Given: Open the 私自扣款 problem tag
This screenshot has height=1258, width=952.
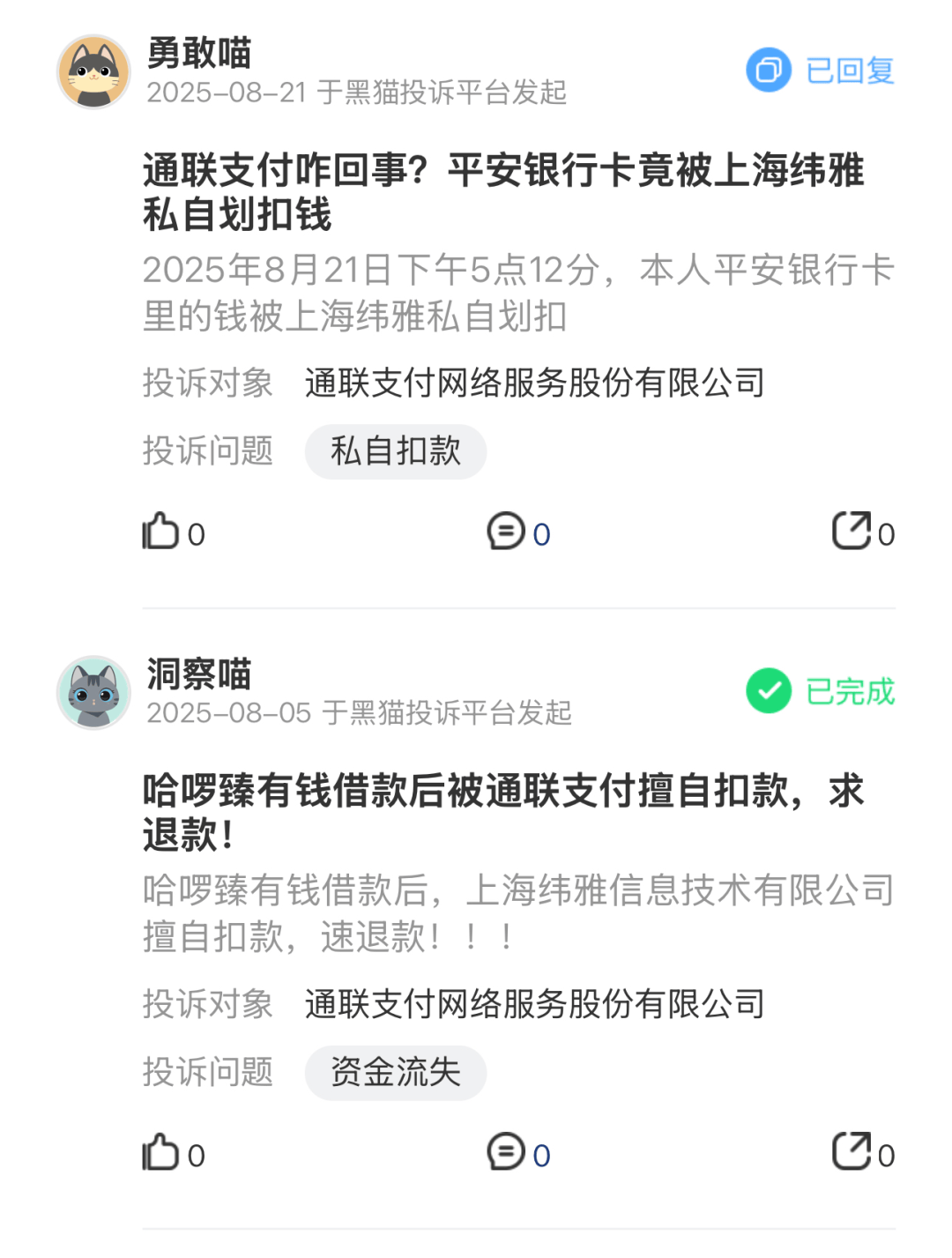Looking at the screenshot, I should [x=394, y=450].
